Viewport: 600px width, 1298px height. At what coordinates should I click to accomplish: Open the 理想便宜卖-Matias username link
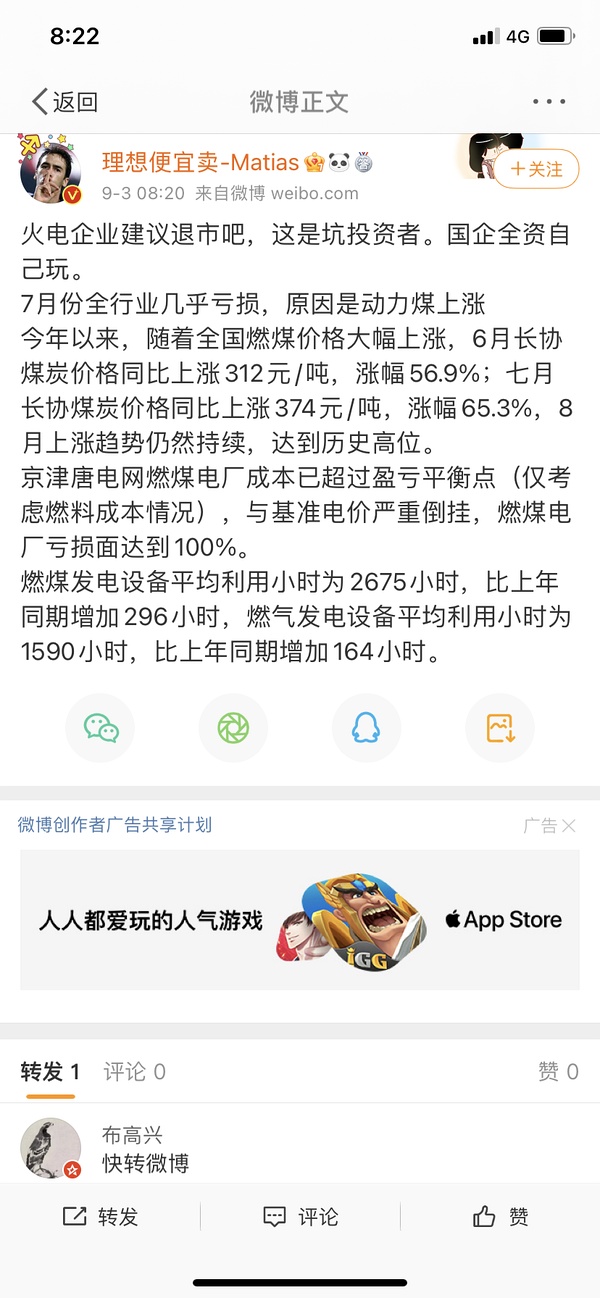200,162
